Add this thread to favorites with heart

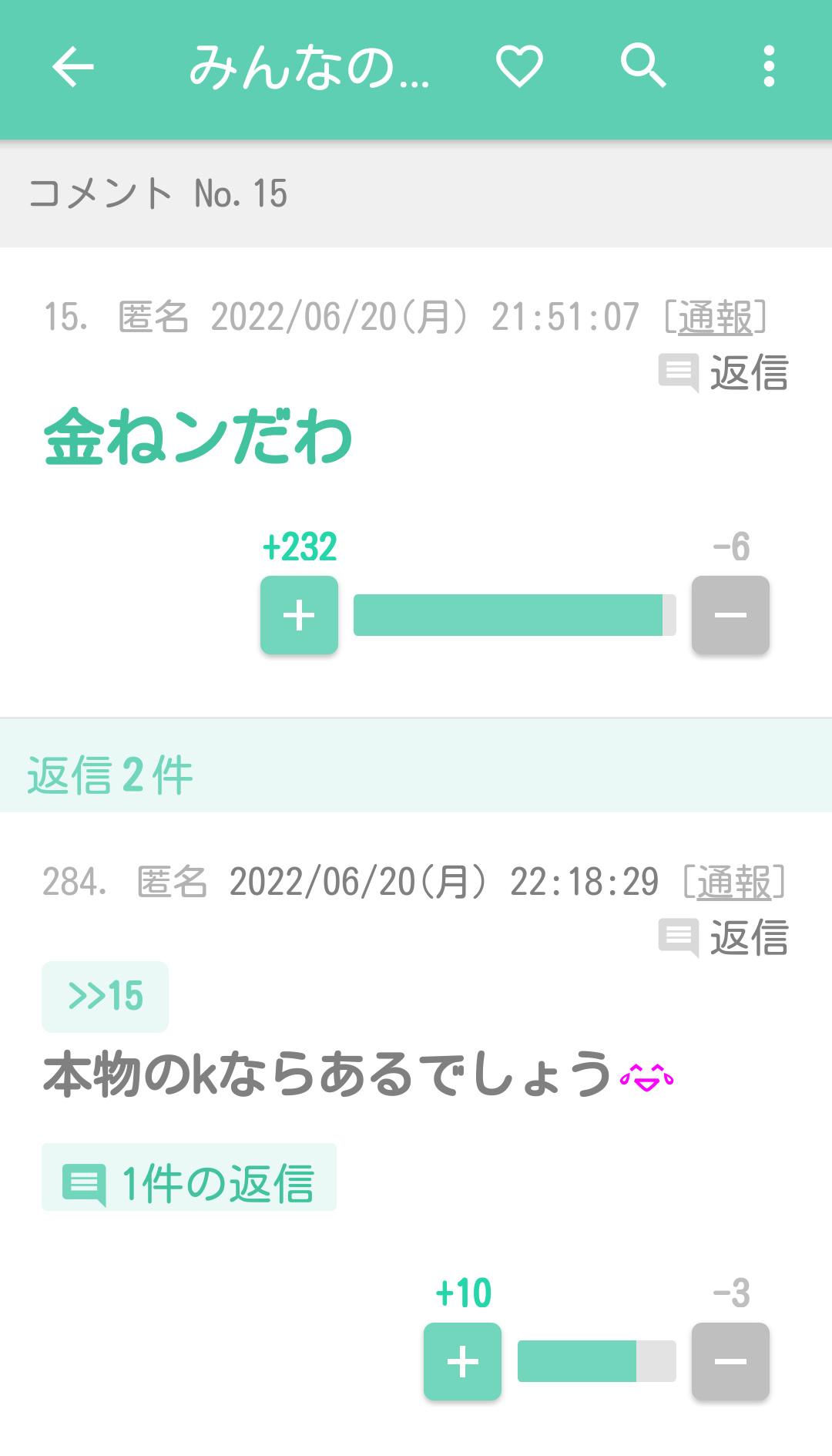519,66
